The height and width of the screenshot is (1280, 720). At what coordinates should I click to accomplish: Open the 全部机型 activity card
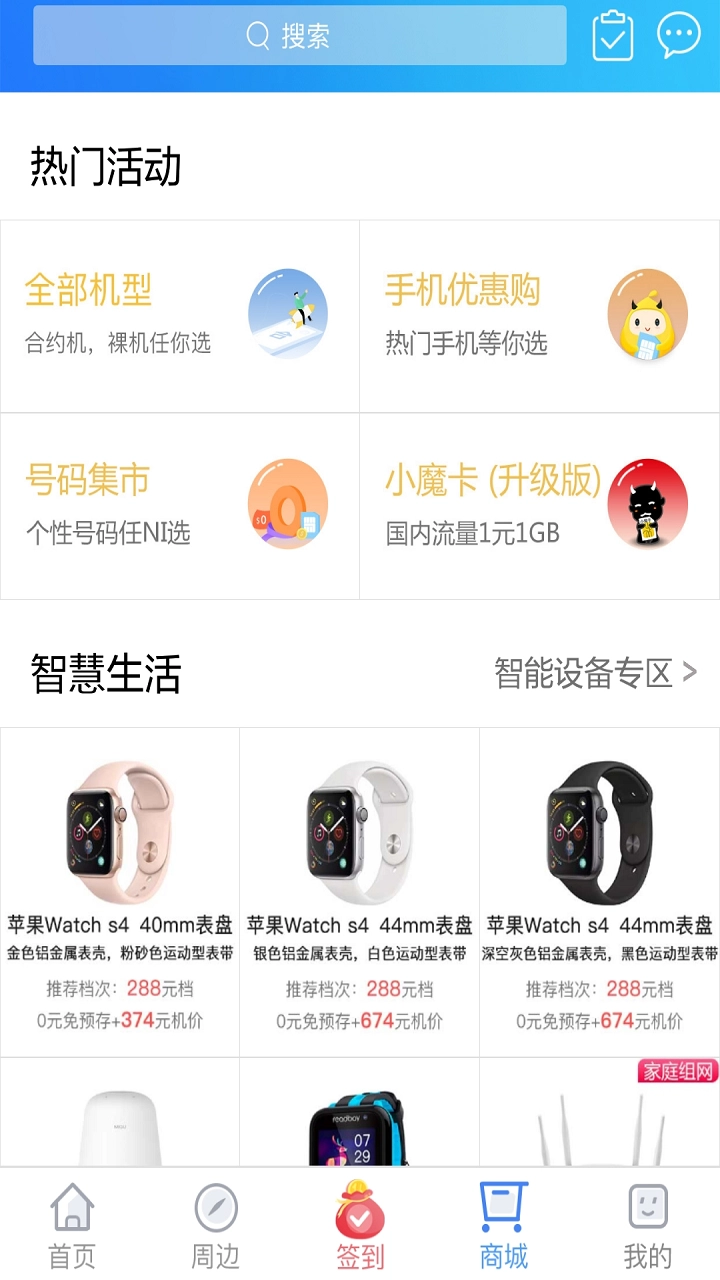[x=179, y=312]
